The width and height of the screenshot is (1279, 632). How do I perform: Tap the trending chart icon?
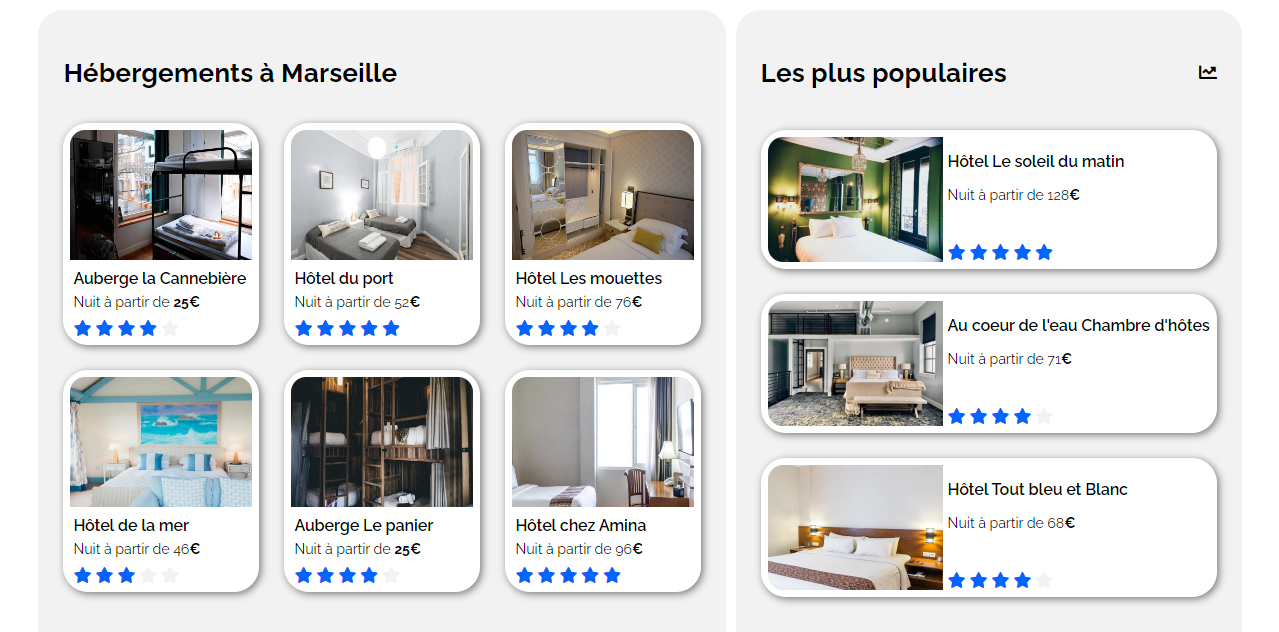(1208, 72)
